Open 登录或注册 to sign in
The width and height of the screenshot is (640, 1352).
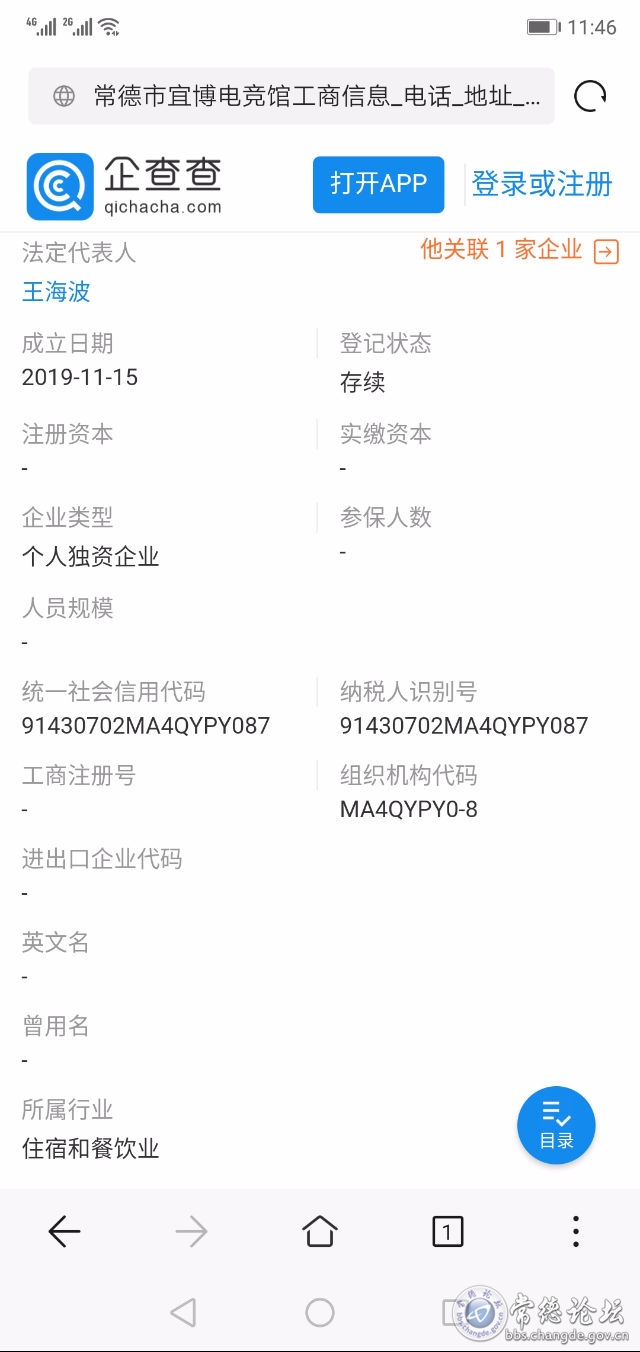tap(541, 184)
